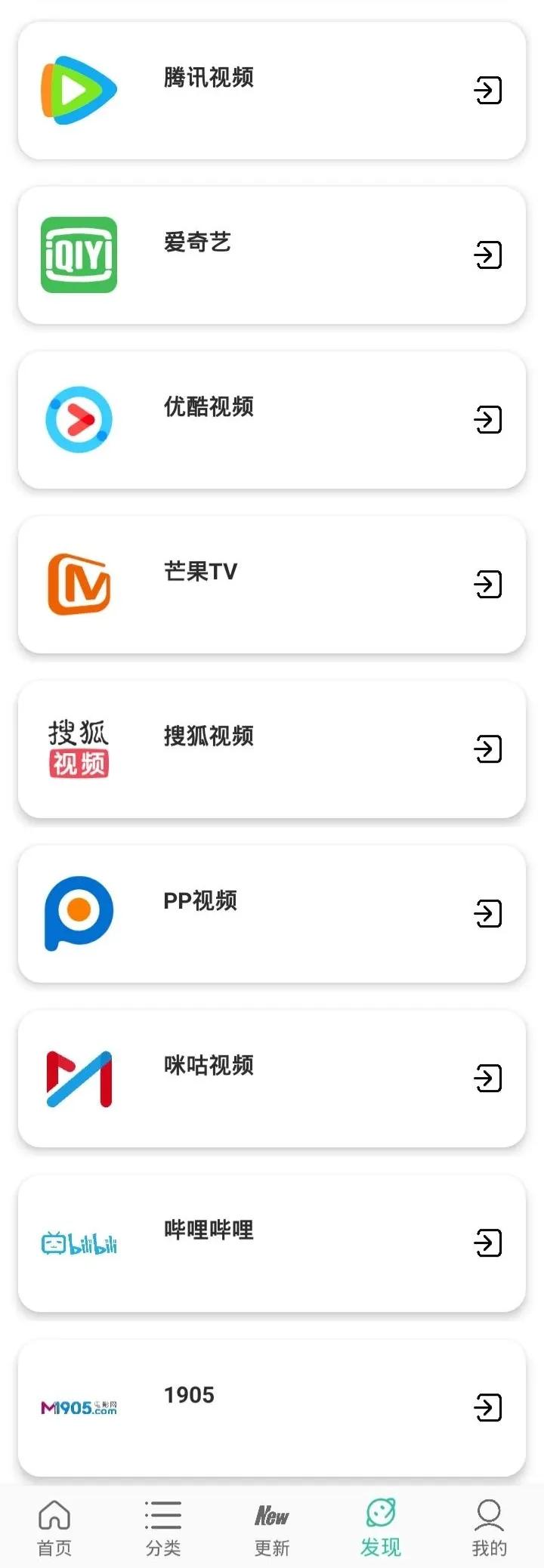Click the Sohu Video logo icon

click(78, 749)
